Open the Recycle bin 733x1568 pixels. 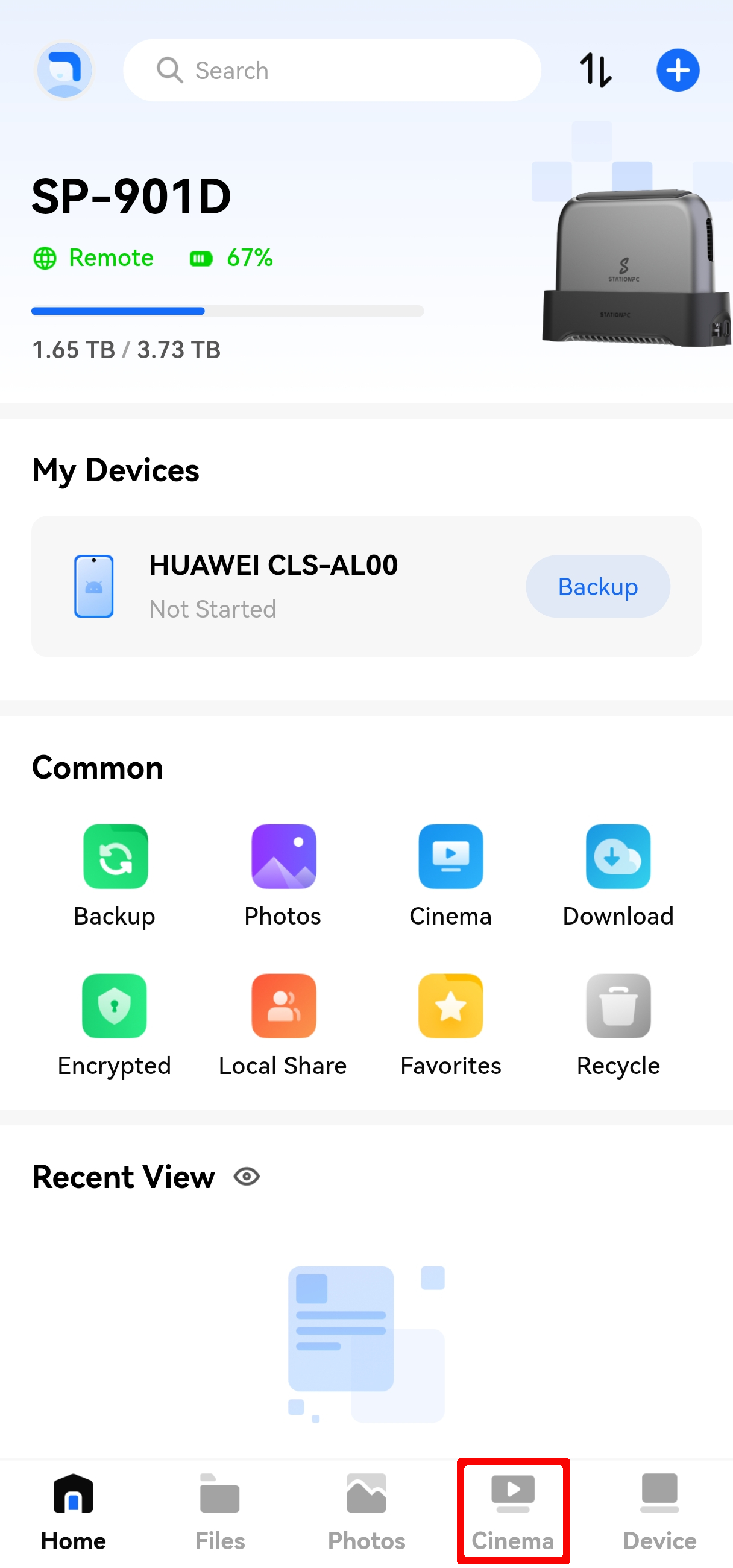(618, 1025)
